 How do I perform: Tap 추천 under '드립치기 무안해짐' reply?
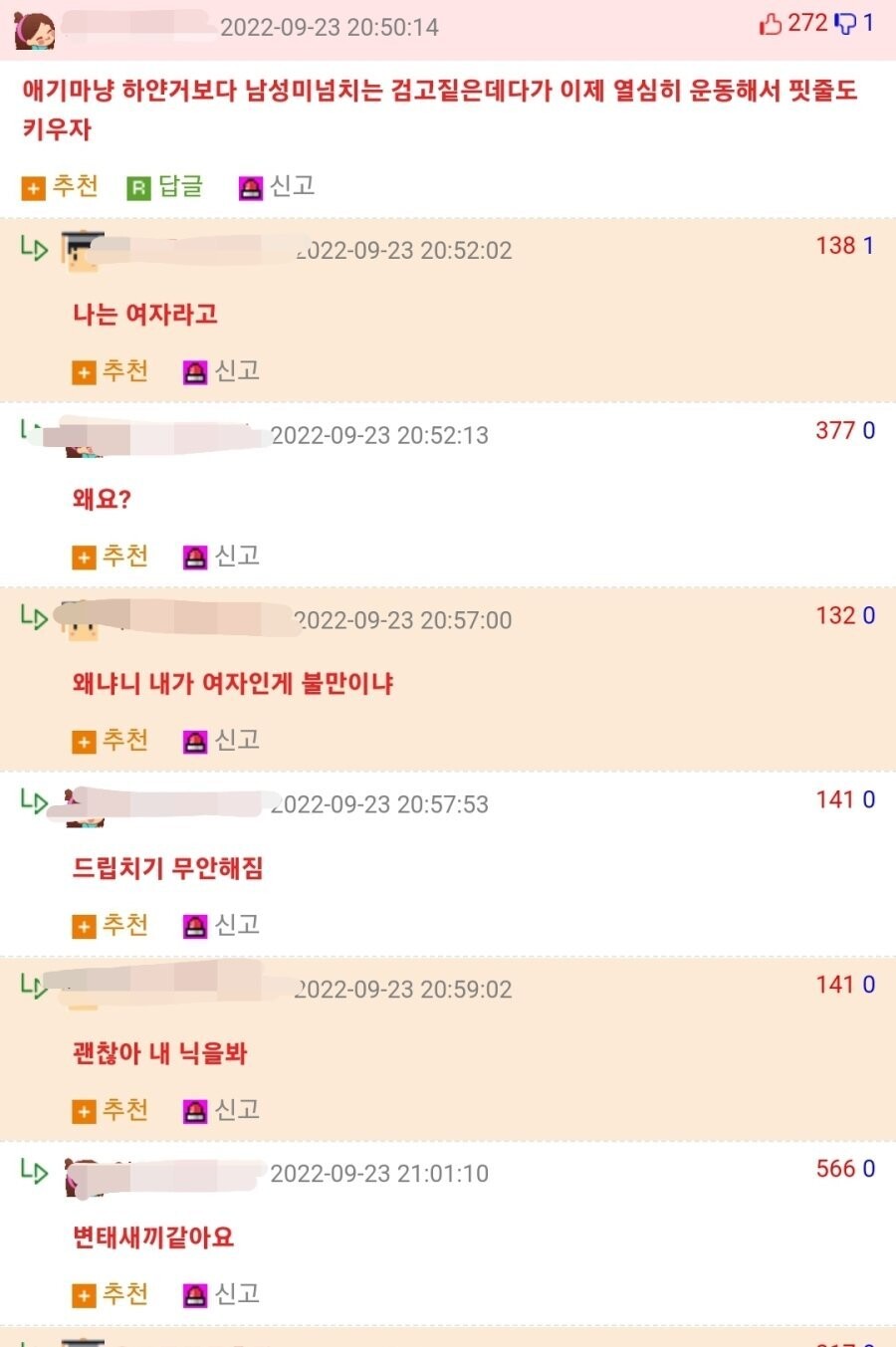[111, 925]
